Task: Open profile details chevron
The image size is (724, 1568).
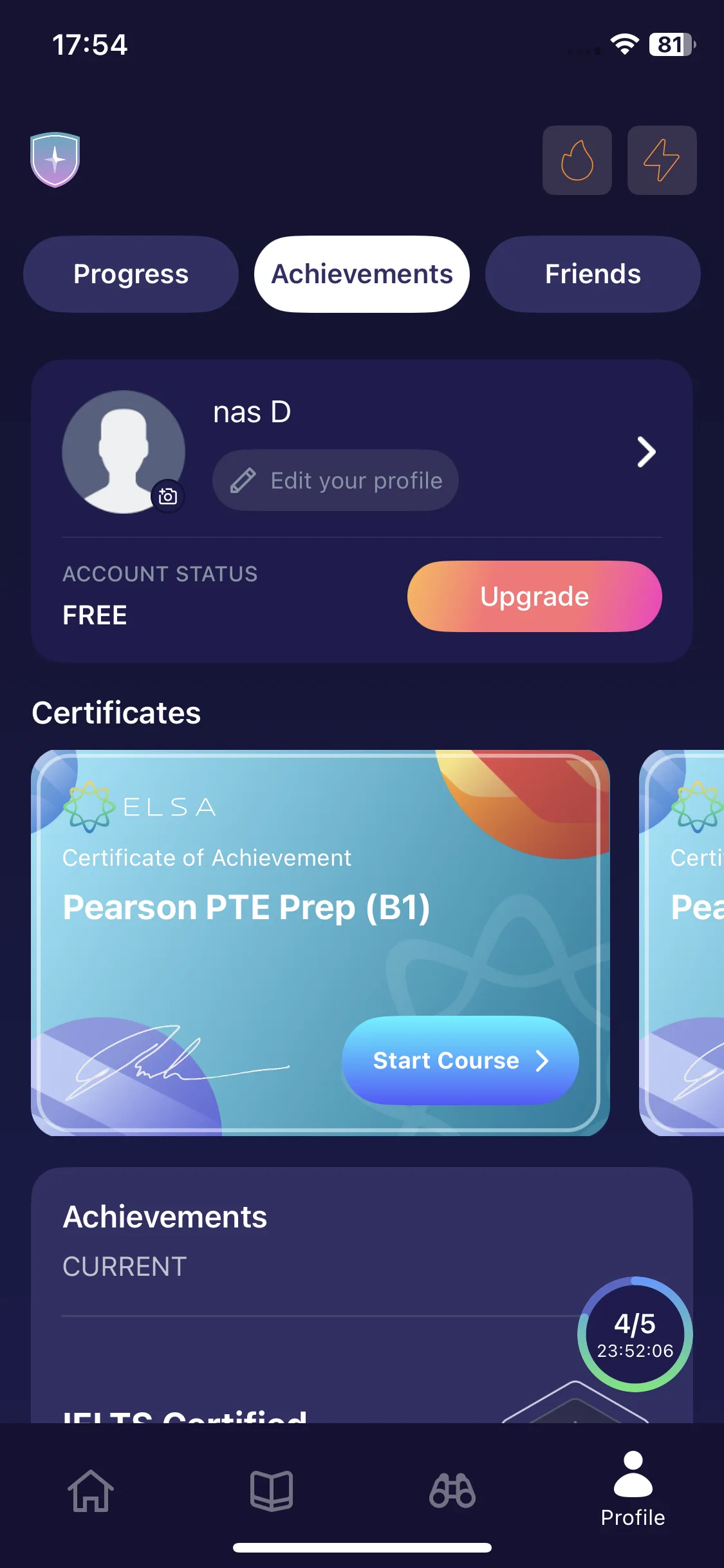Action: coord(646,452)
